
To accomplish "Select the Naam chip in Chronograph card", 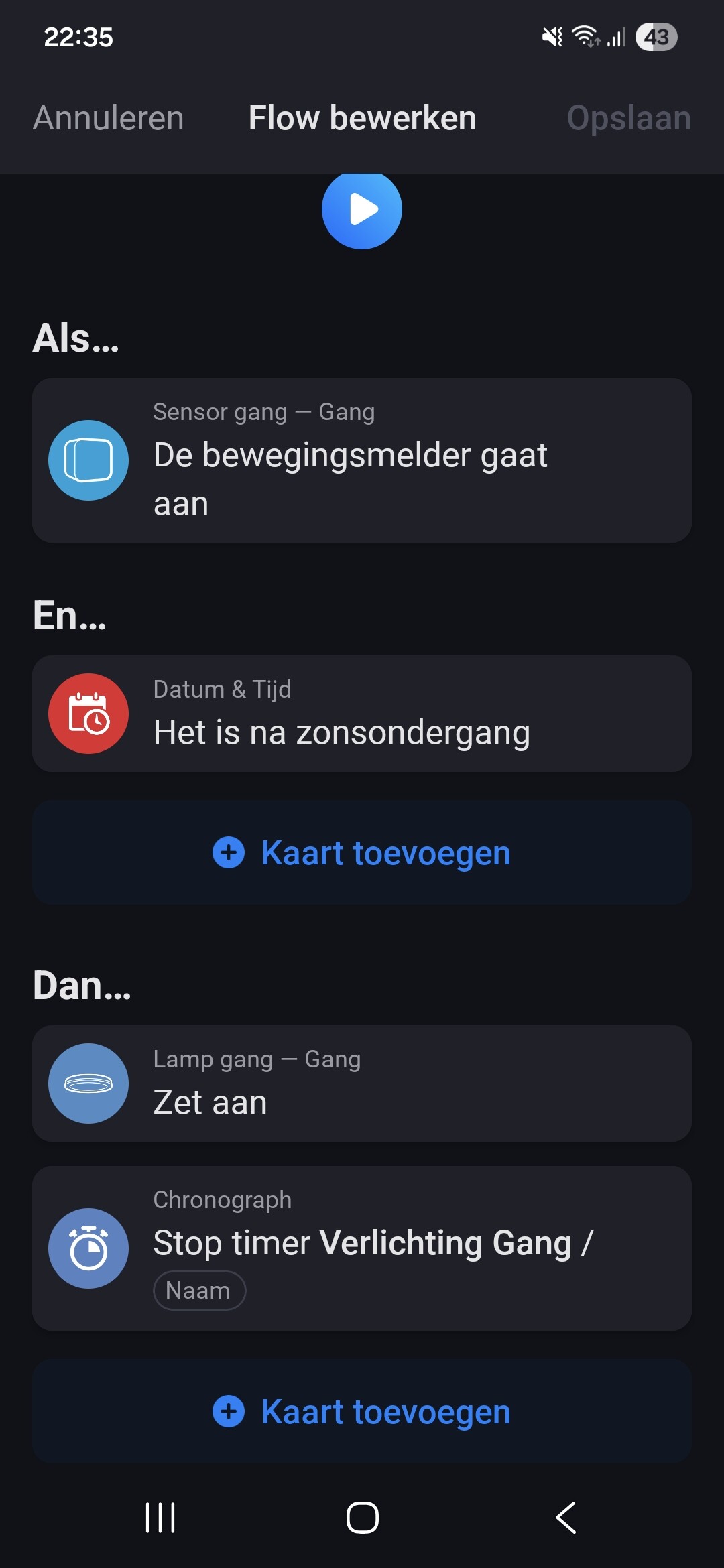I will point(199,1291).
